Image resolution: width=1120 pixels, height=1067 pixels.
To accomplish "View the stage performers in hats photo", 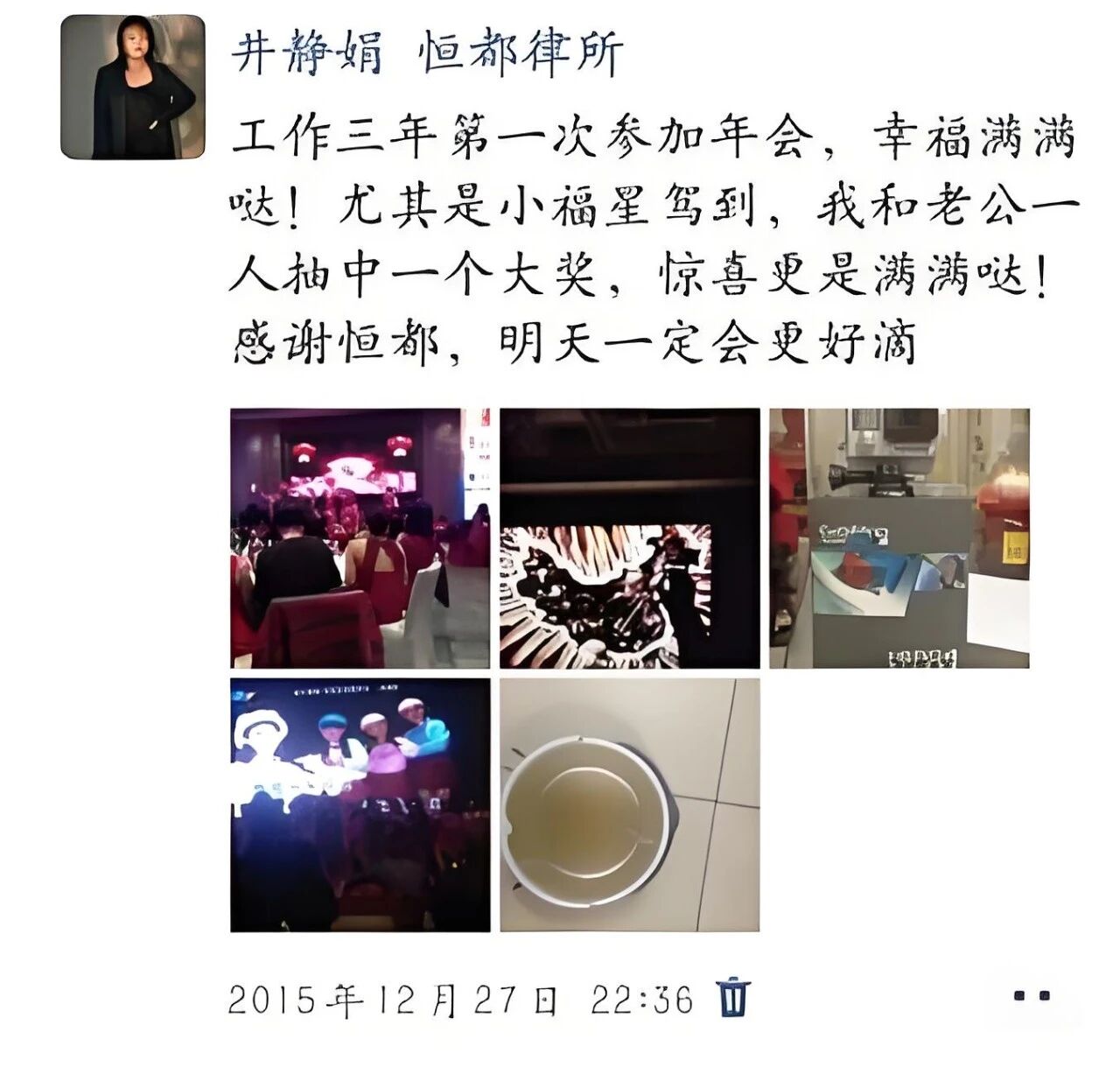I will point(360,804).
